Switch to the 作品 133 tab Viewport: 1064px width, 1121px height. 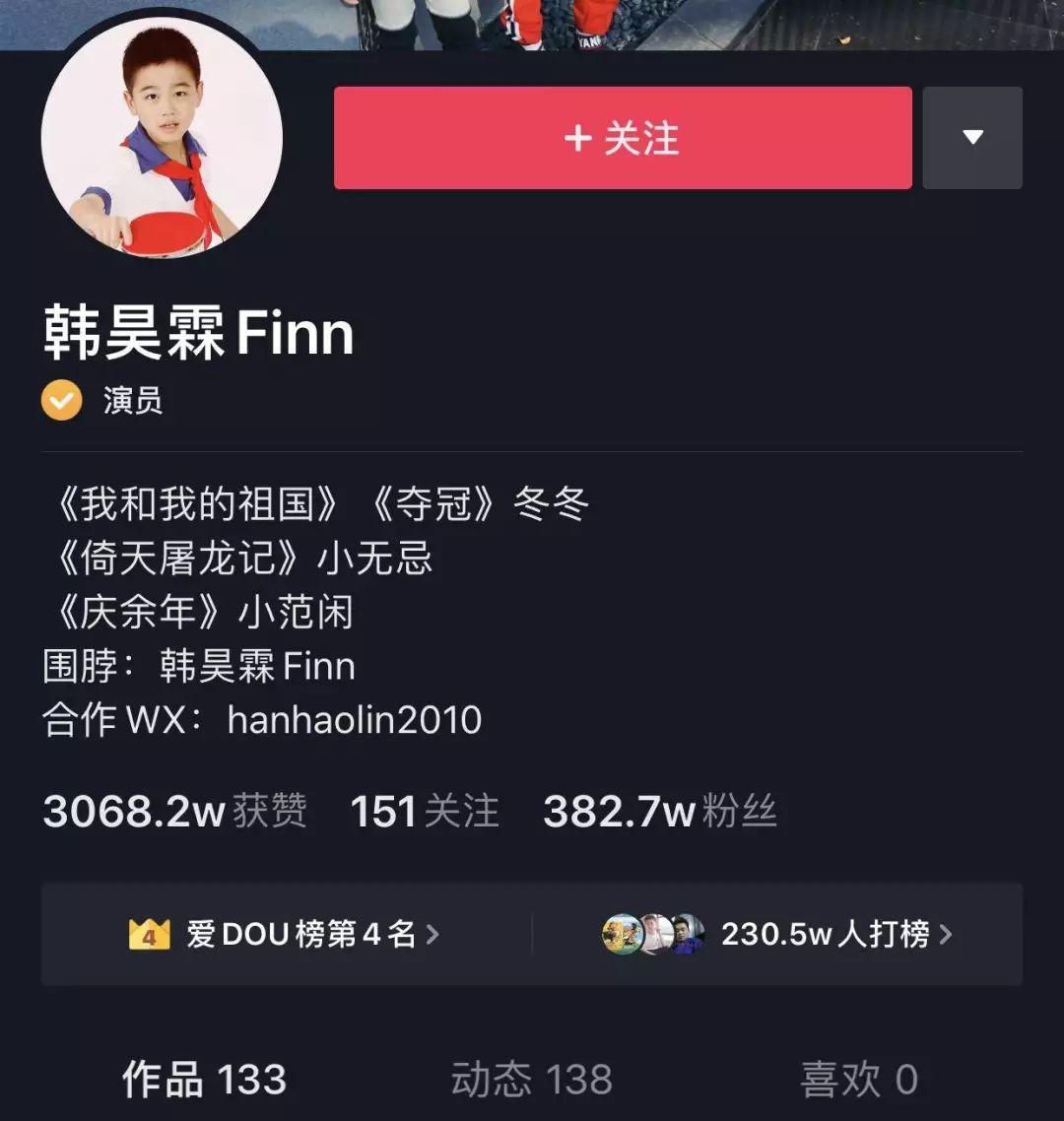[204, 1080]
